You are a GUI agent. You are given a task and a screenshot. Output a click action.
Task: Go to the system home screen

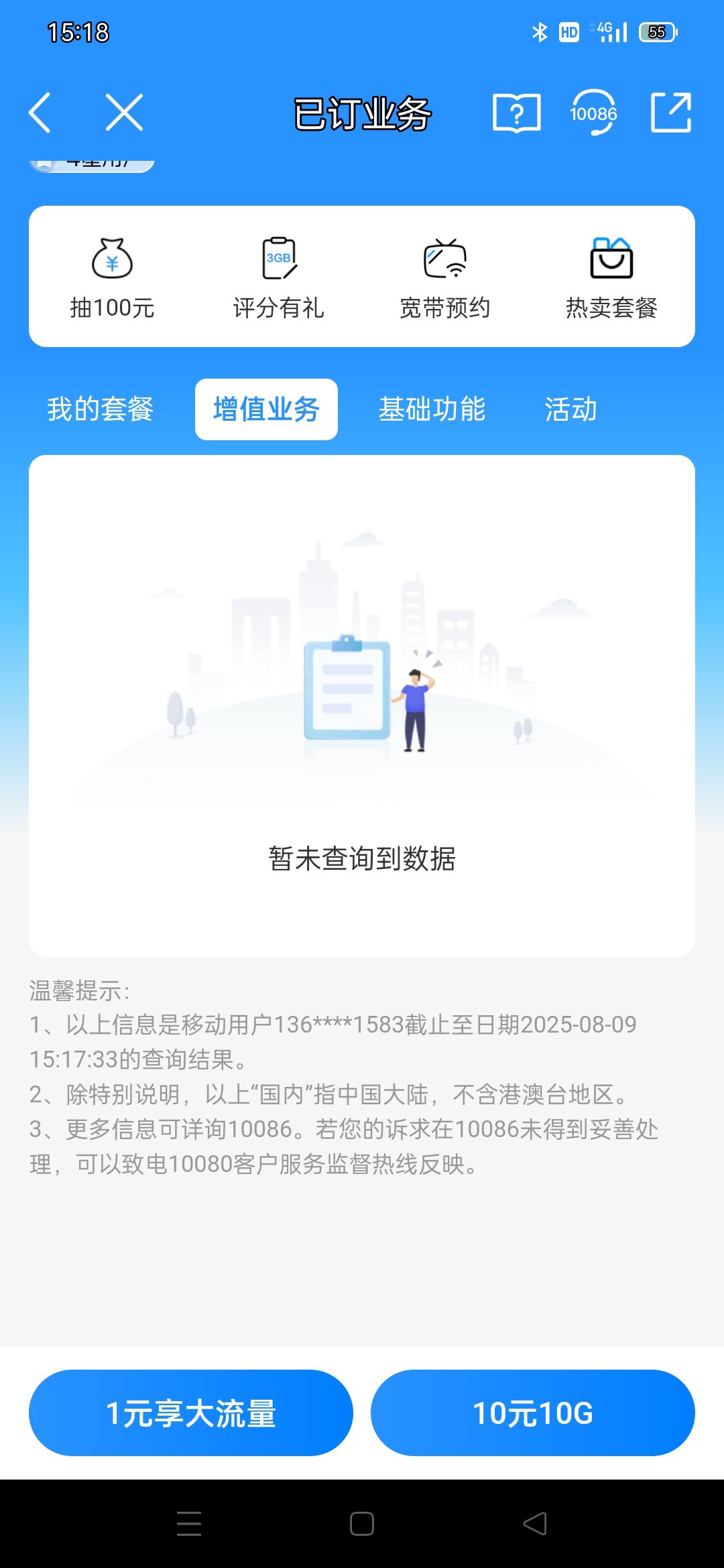tap(362, 1524)
